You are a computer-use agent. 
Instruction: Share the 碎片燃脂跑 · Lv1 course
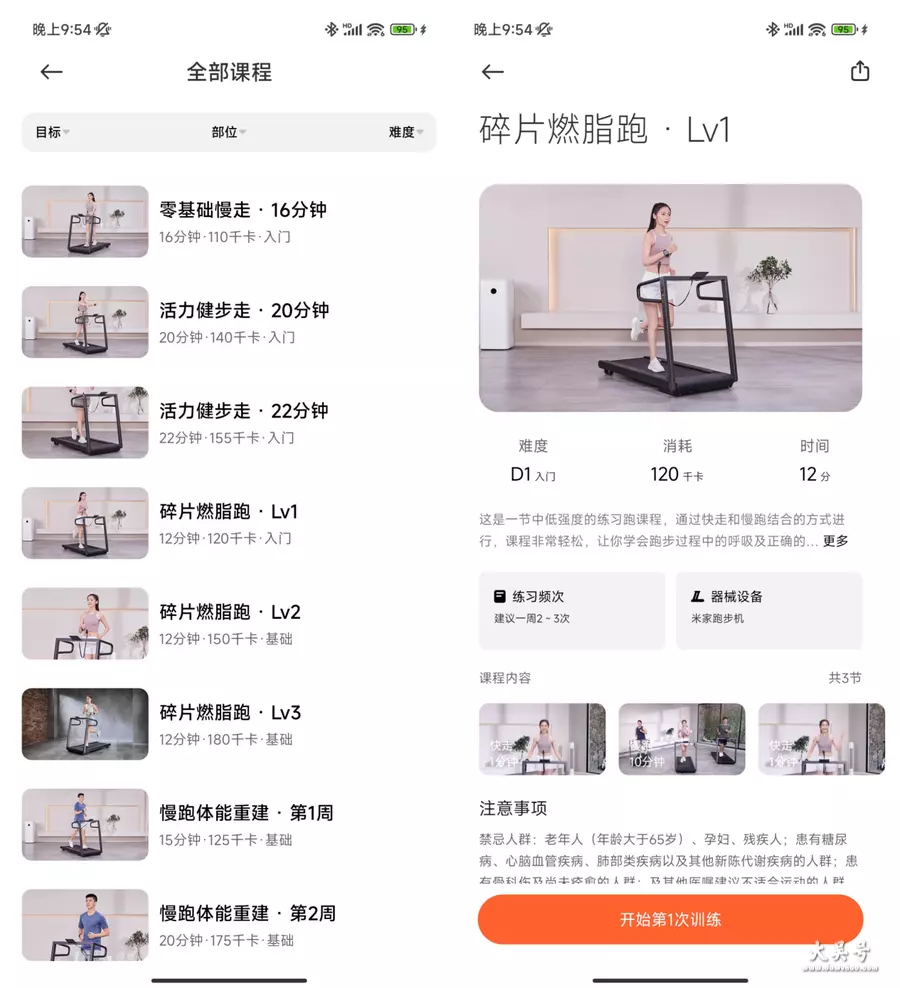pos(859,72)
